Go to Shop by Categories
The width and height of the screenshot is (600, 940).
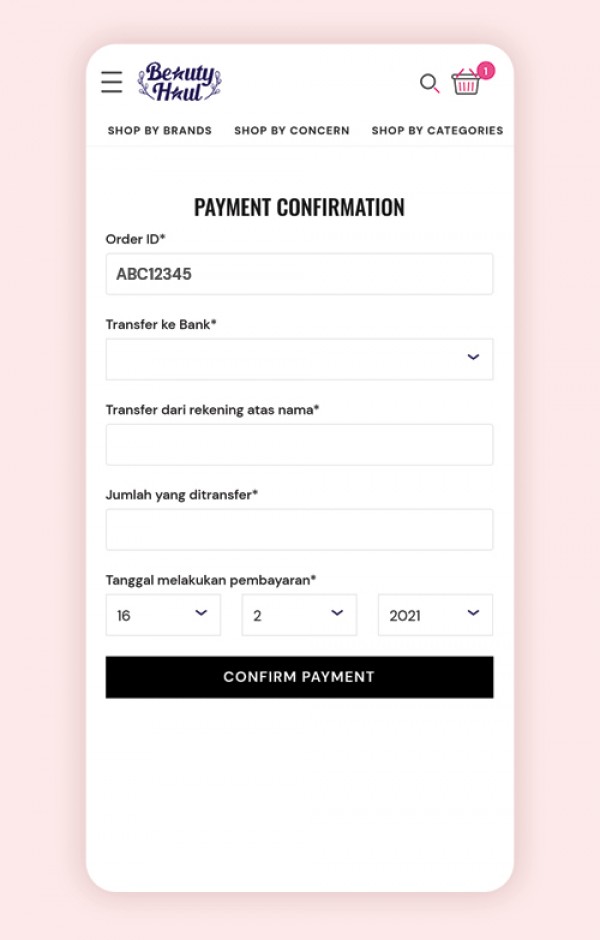437,130
